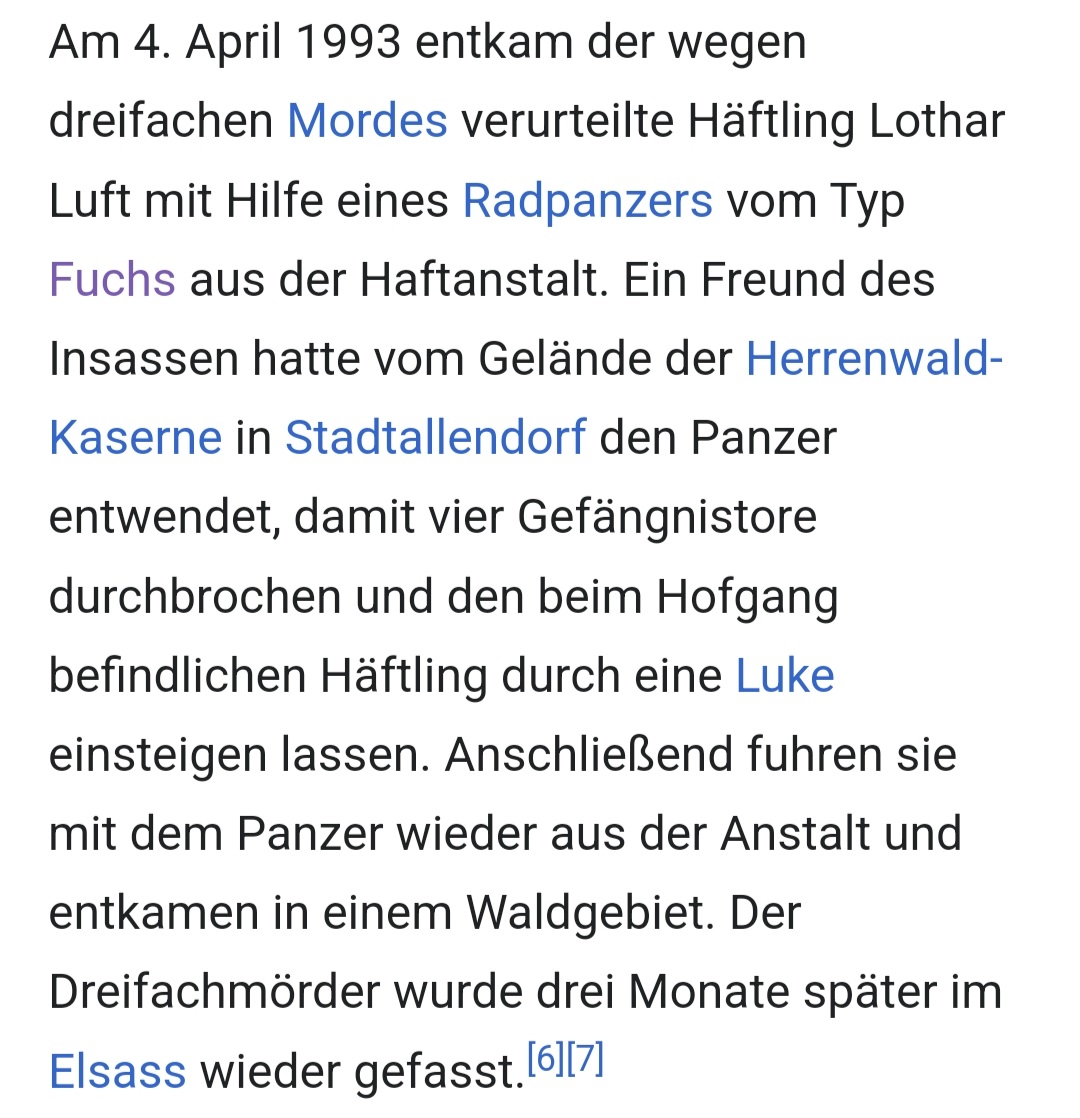The image size is (1080, 1118).
Task: Open the Fuchs article link
Action: click(x=112, y=280)
